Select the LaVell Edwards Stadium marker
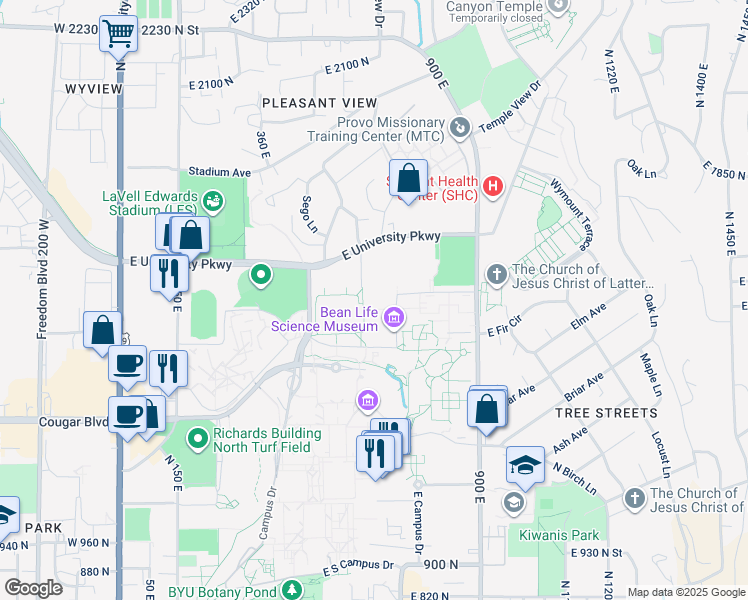 pos(213,202)
